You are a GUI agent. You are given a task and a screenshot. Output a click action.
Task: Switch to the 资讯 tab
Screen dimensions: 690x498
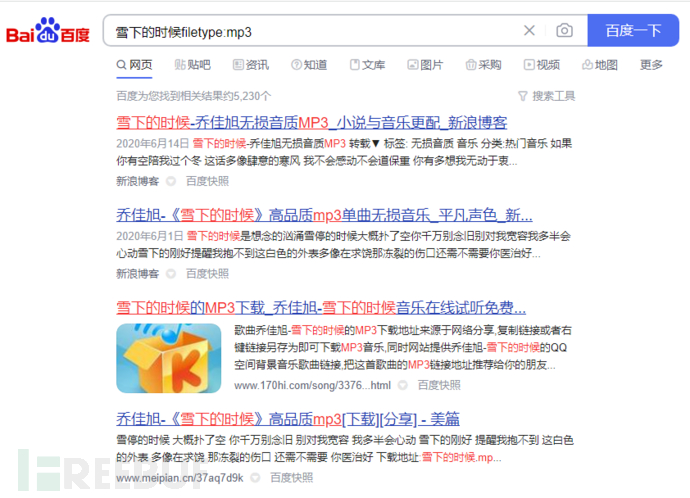click(x=250, y=65)
